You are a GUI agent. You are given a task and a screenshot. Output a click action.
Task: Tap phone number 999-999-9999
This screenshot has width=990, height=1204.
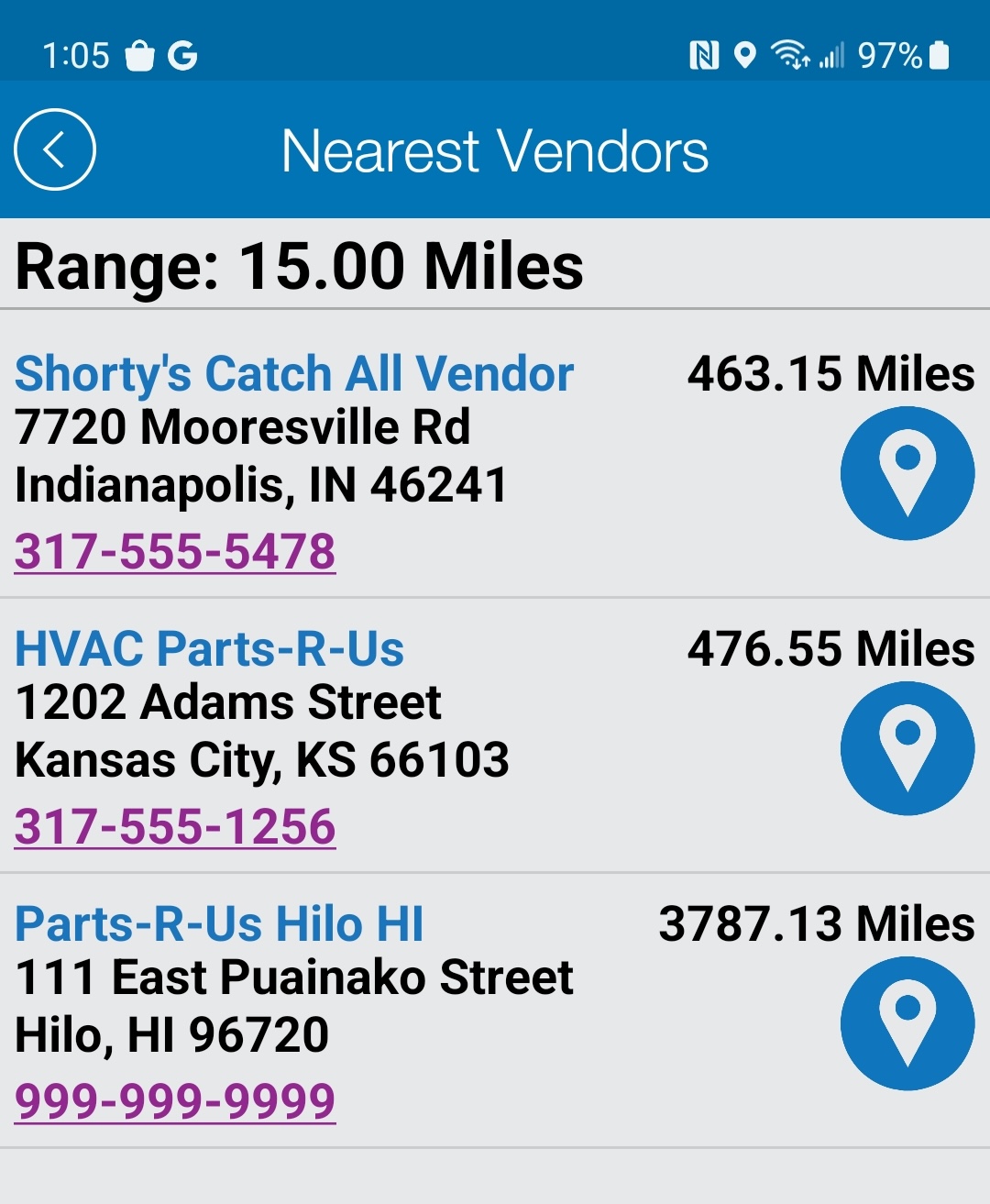175,1101
